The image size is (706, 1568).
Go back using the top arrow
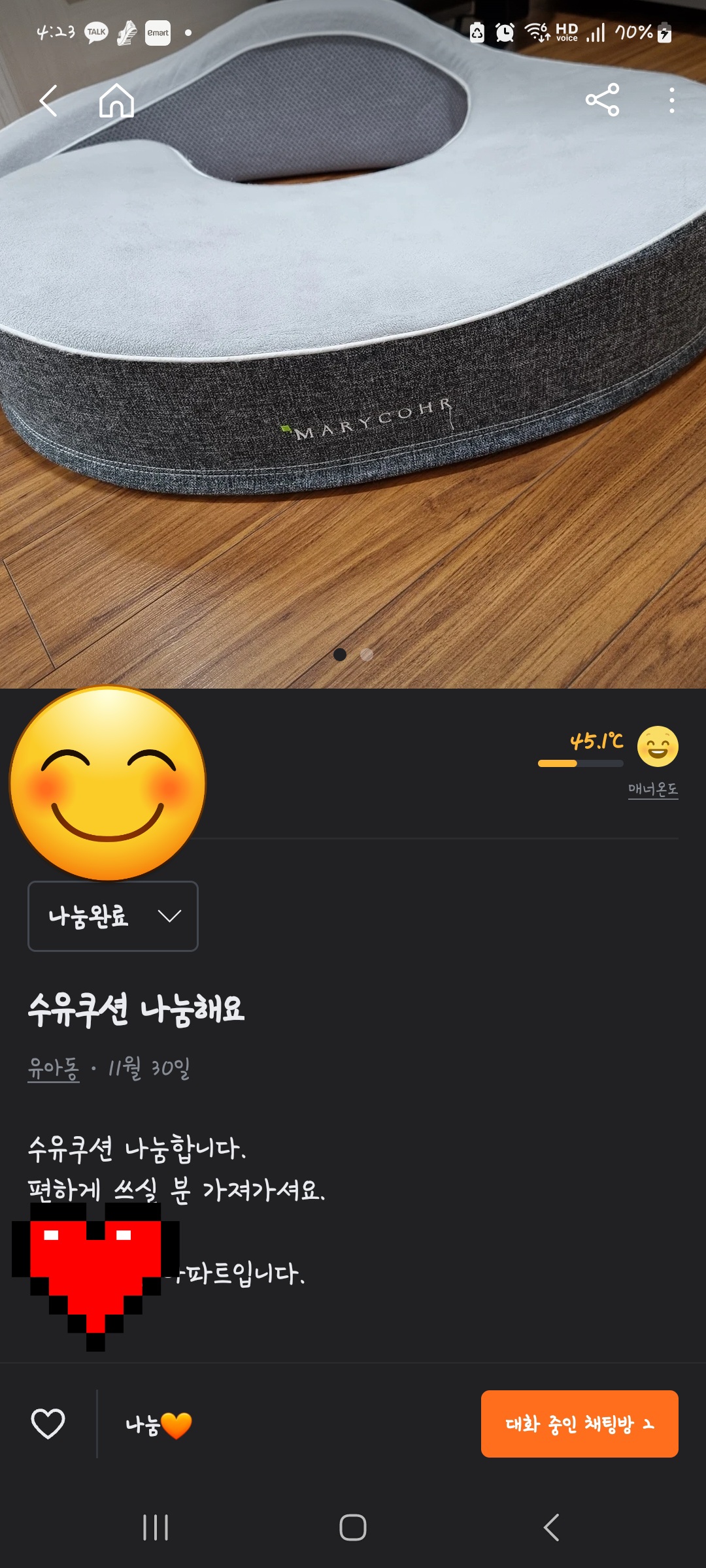(x=48, y=101)
